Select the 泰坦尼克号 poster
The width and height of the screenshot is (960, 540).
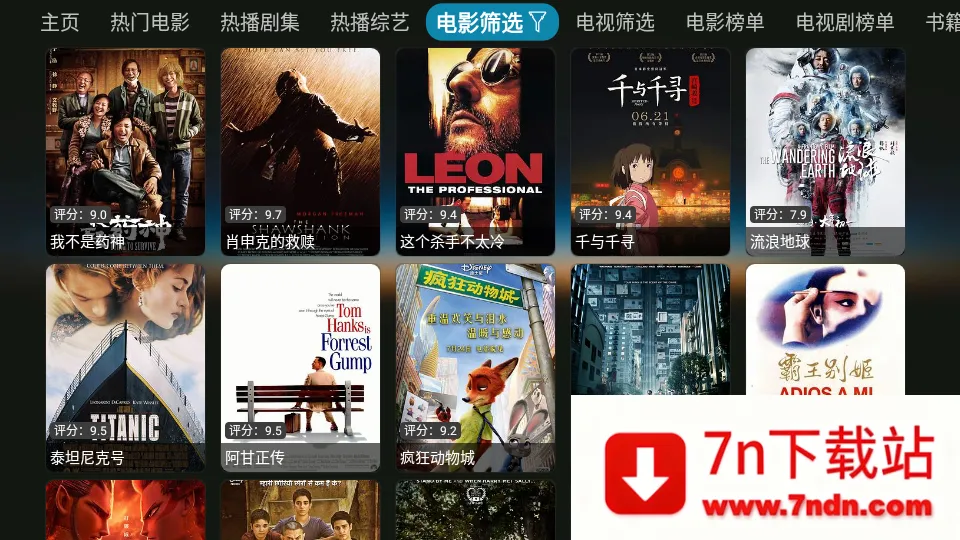[x=125, y=366]
